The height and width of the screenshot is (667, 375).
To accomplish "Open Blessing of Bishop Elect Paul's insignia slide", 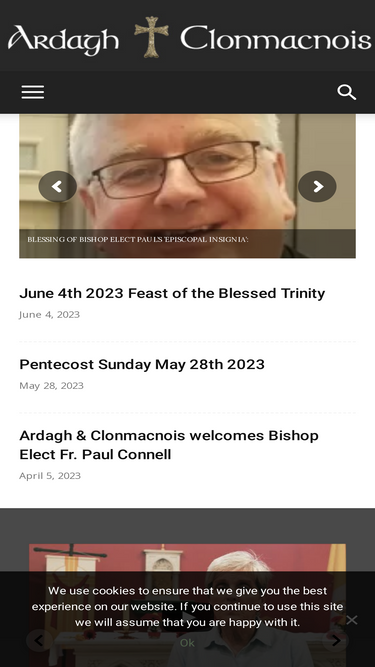I will click(x=138, y=239).
